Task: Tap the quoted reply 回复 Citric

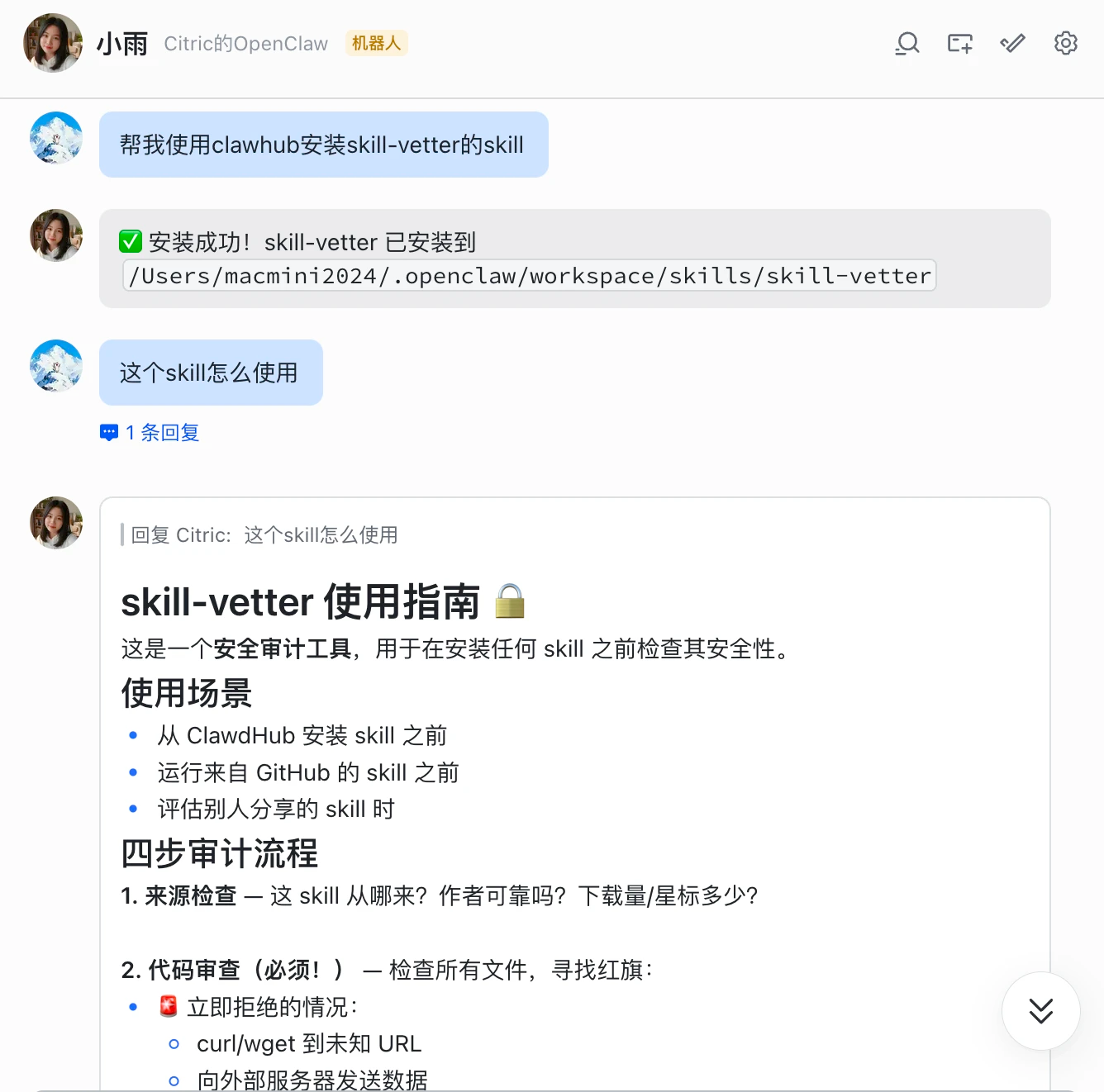Action: tap(264, 535)
